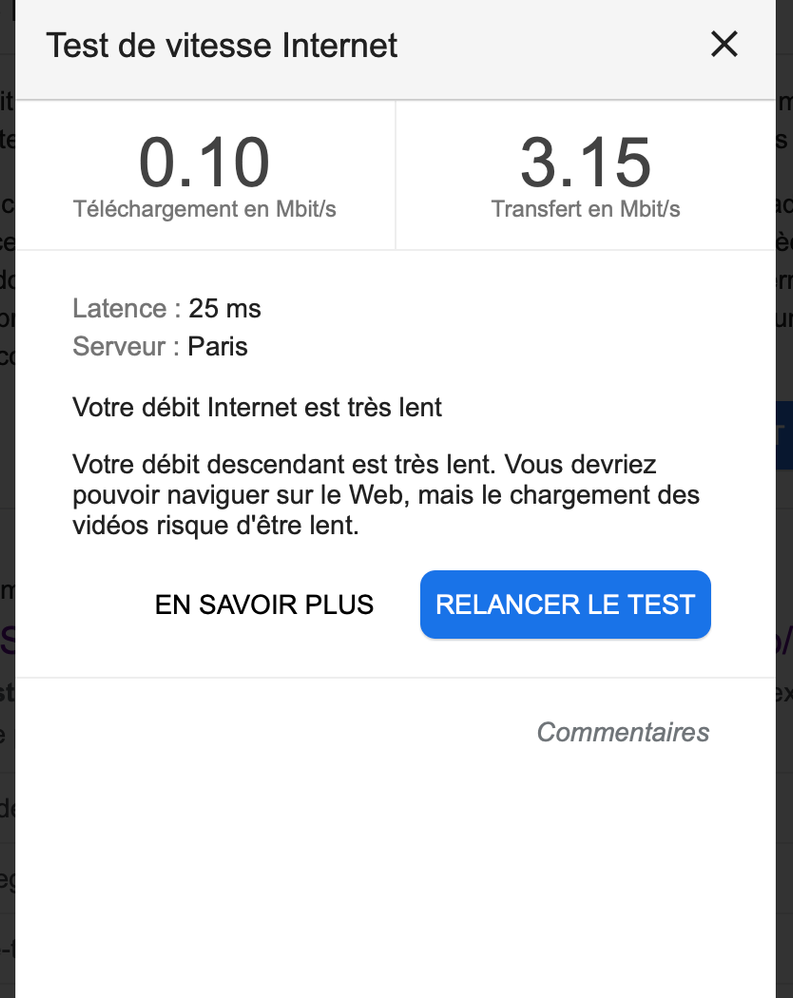Open EN SAVOIR PLUS for details
Screen dimensions: 793x998
[x=264, y=605]
